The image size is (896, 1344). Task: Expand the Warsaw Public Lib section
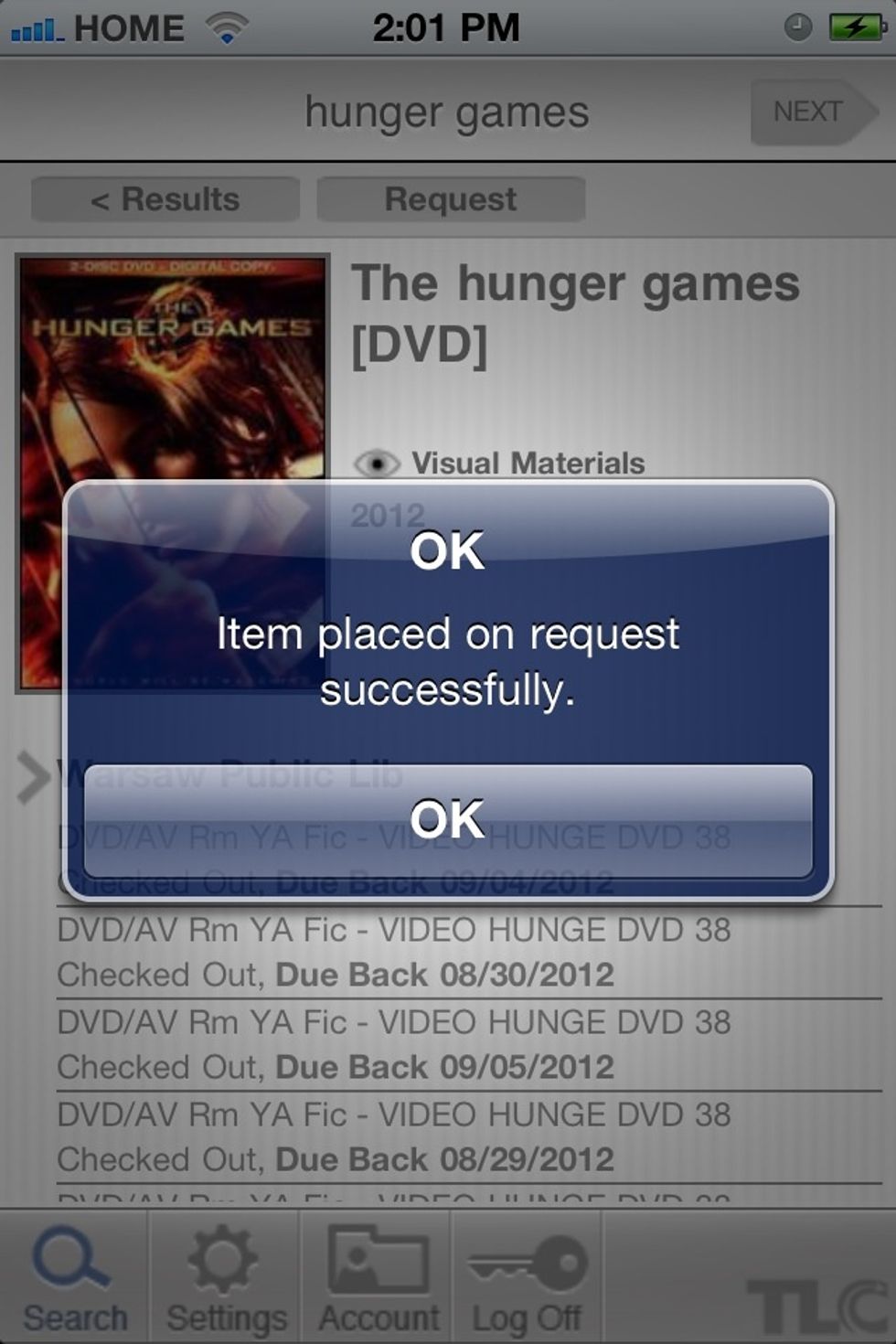[34, 776]
